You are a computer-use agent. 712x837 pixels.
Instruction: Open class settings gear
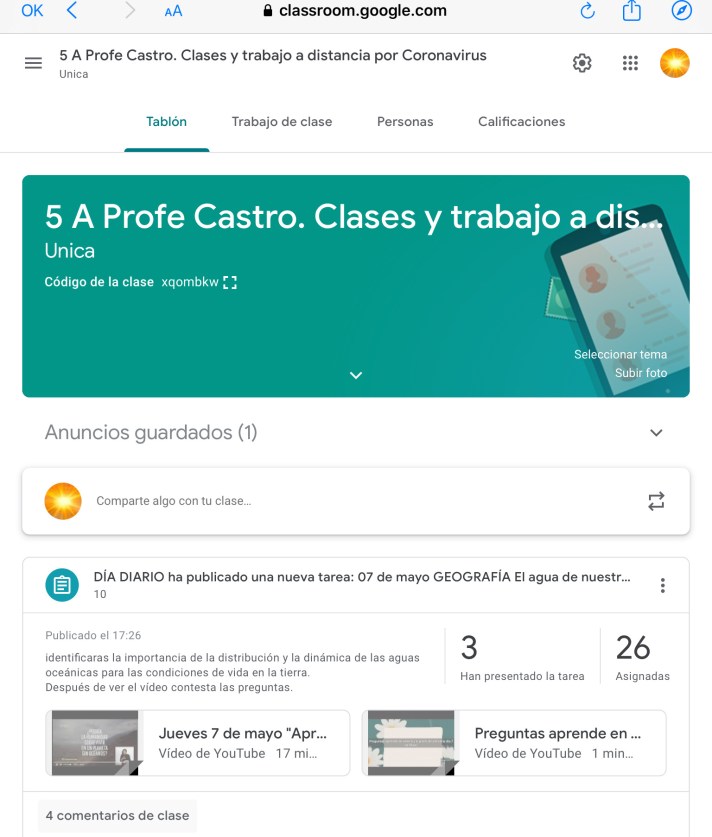582,63
